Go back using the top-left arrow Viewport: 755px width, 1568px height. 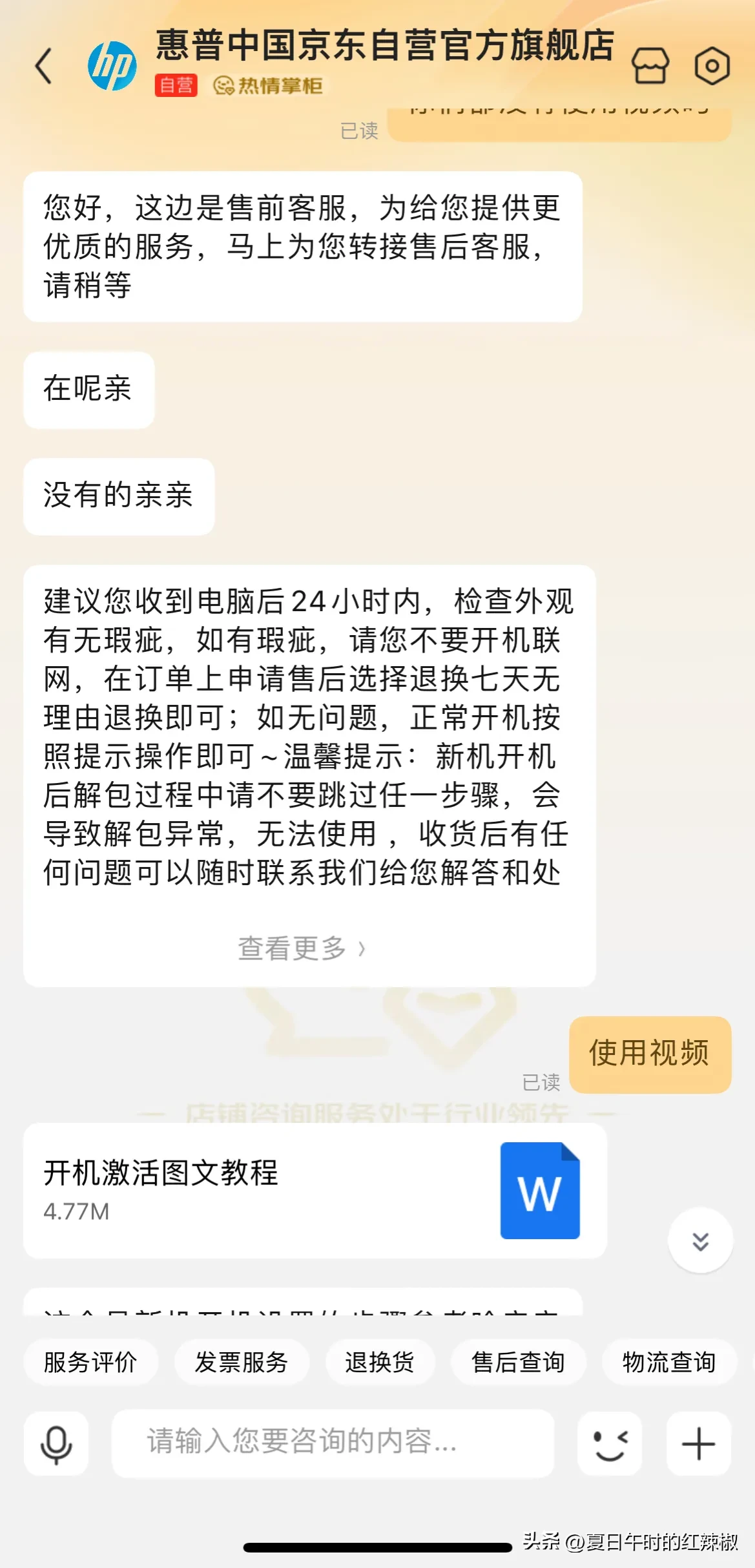click(44, 66)
